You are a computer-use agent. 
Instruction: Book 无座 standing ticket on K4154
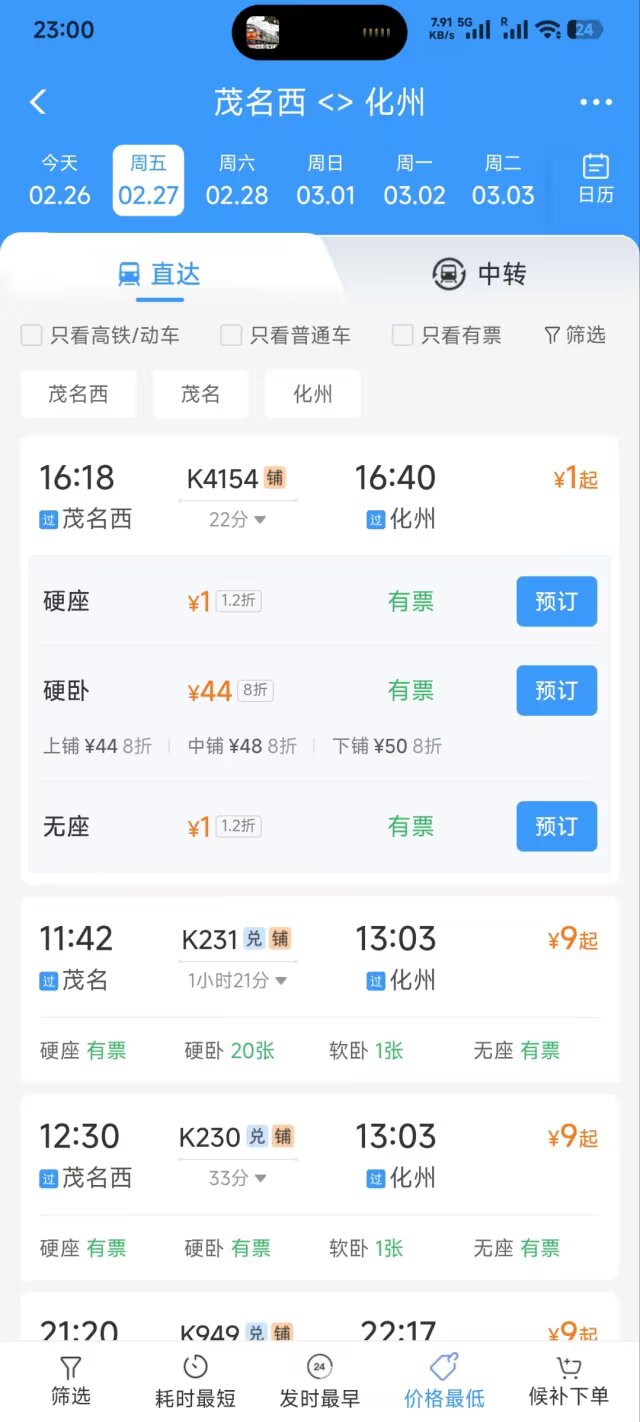[556, 827]
